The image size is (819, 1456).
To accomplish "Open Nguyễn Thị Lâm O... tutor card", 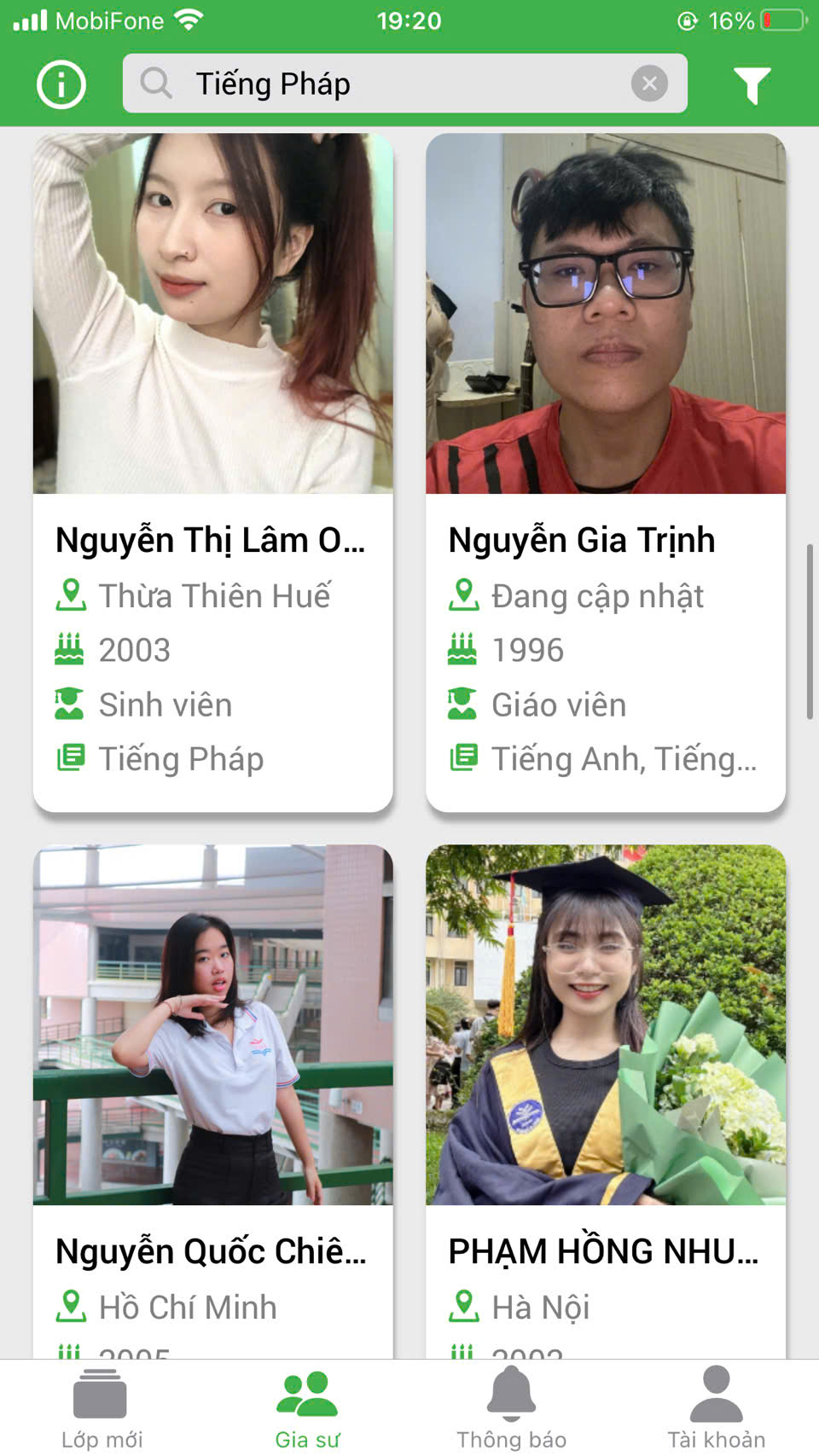I will pyautogui.click(x=212, y=473).
